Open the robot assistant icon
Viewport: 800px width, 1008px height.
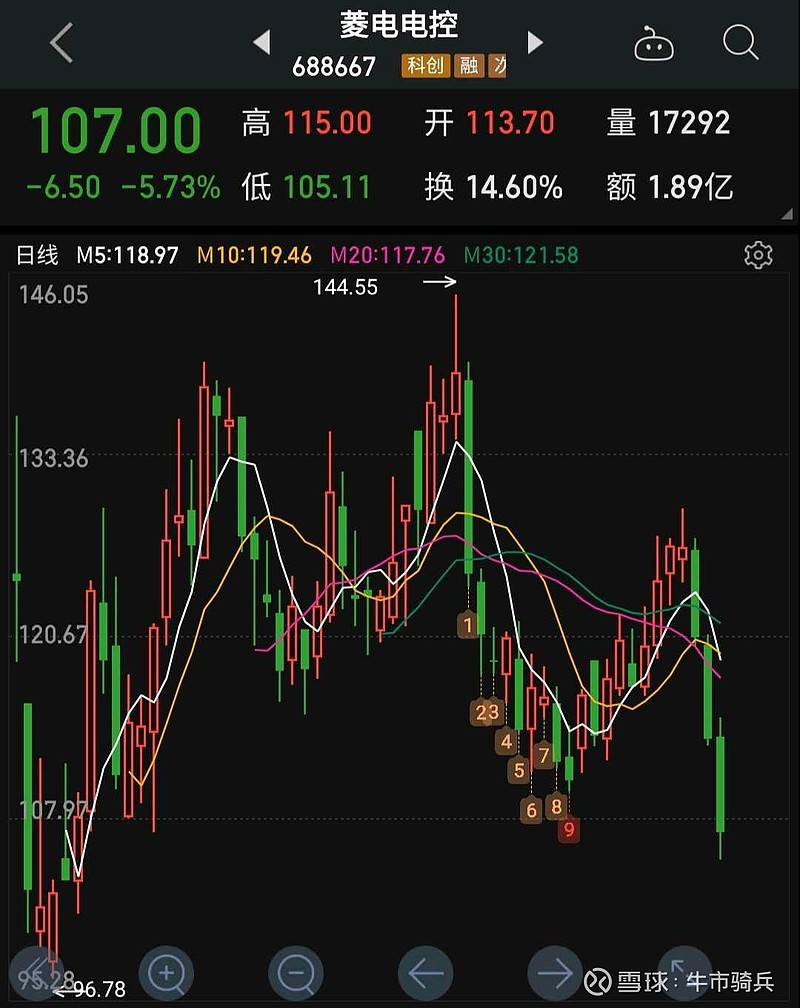pyautogui.click(x=654, y=44)
